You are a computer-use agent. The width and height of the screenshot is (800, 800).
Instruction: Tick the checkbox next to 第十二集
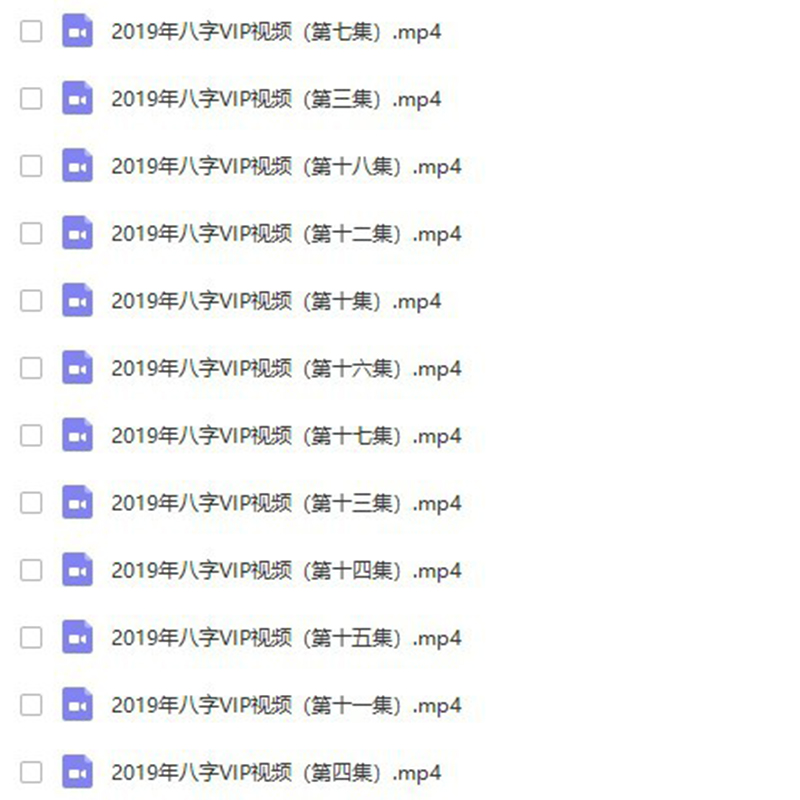[x=31, y=234]
